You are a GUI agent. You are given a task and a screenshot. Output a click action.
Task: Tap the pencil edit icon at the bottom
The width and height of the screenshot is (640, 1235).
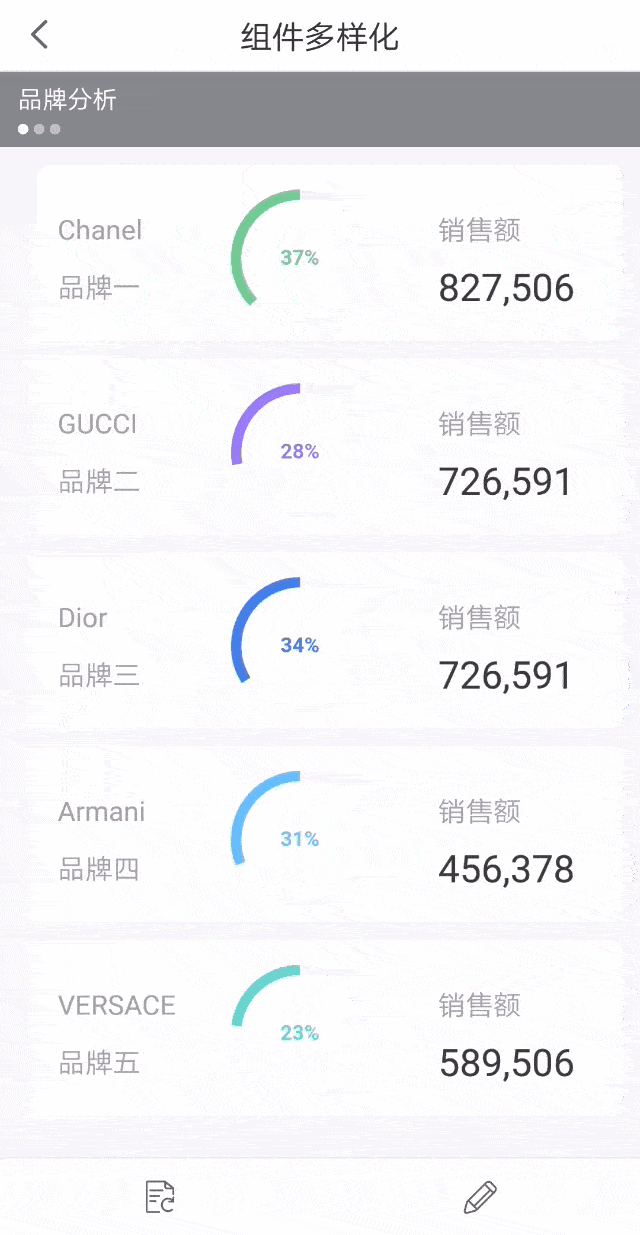tap(480, 1196)
